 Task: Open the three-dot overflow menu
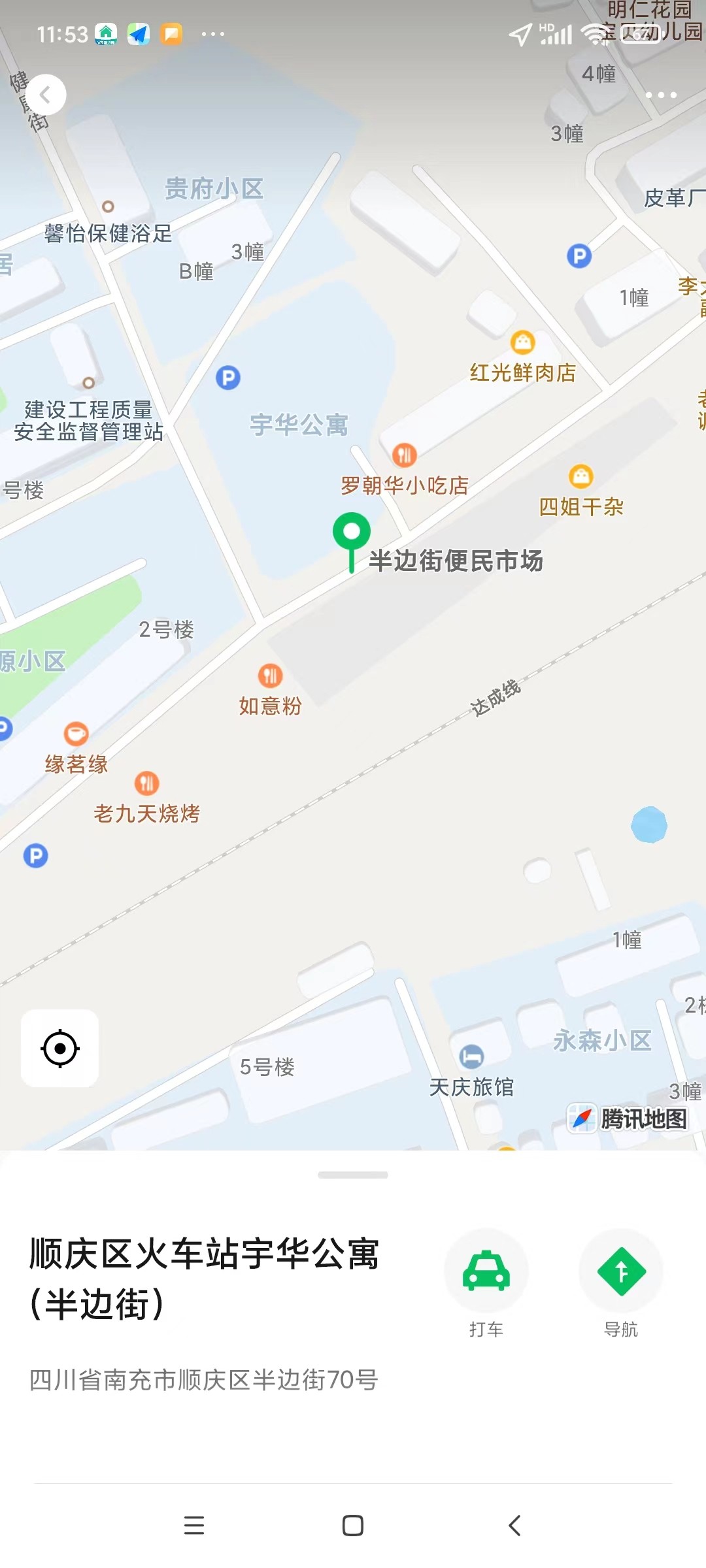661,95
